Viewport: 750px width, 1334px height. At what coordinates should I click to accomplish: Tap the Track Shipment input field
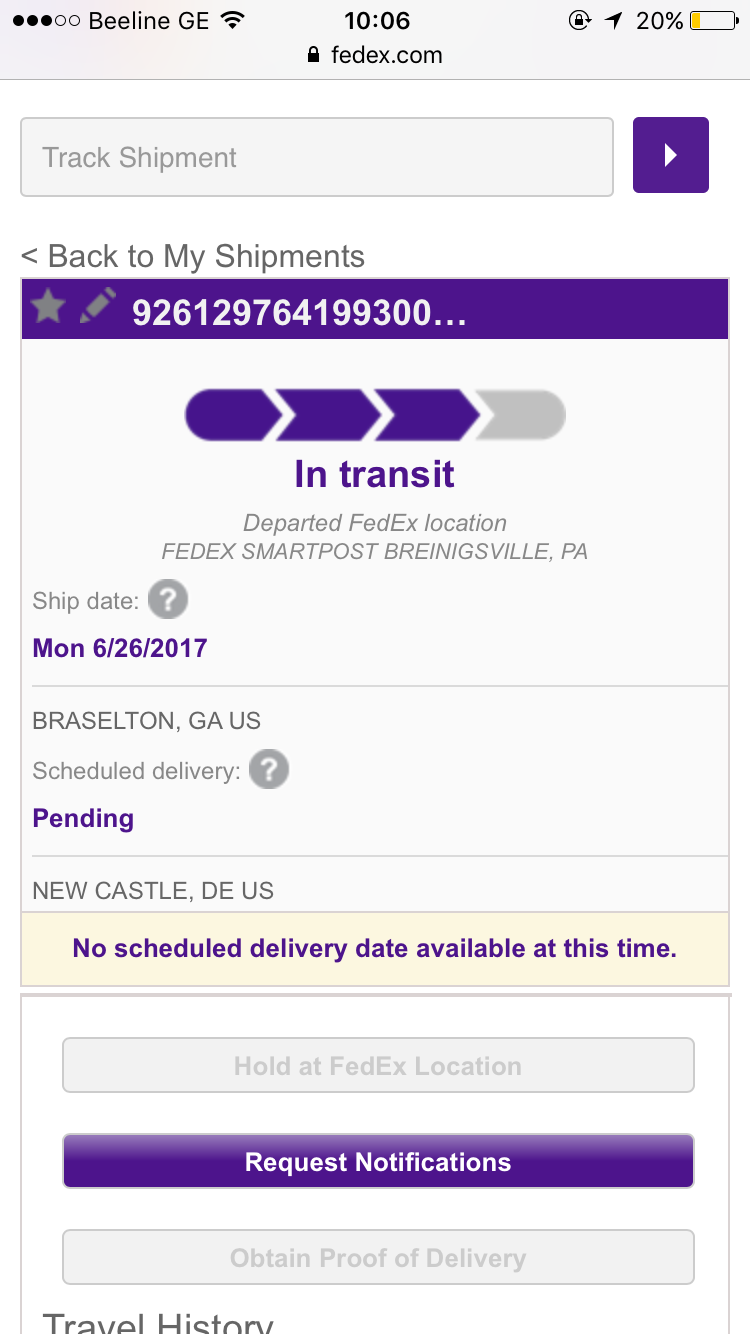(316, 157)
